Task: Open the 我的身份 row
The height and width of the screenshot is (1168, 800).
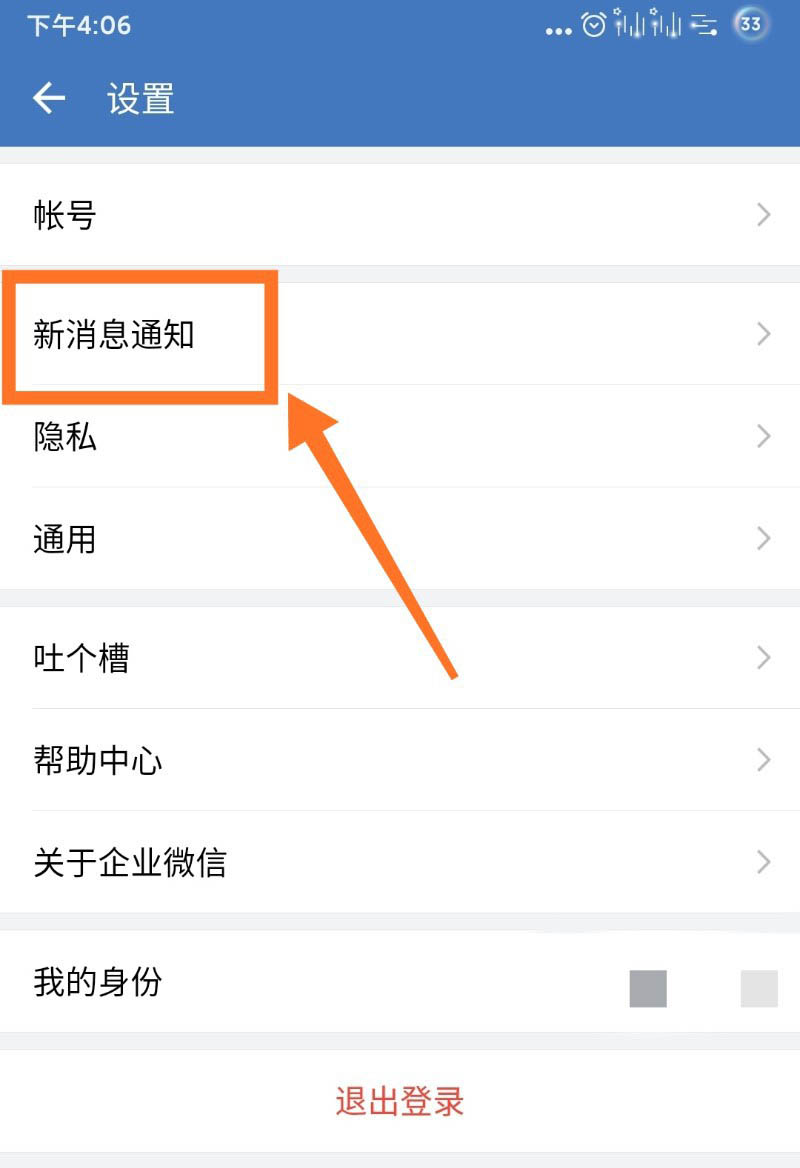Action: point(400,983)
